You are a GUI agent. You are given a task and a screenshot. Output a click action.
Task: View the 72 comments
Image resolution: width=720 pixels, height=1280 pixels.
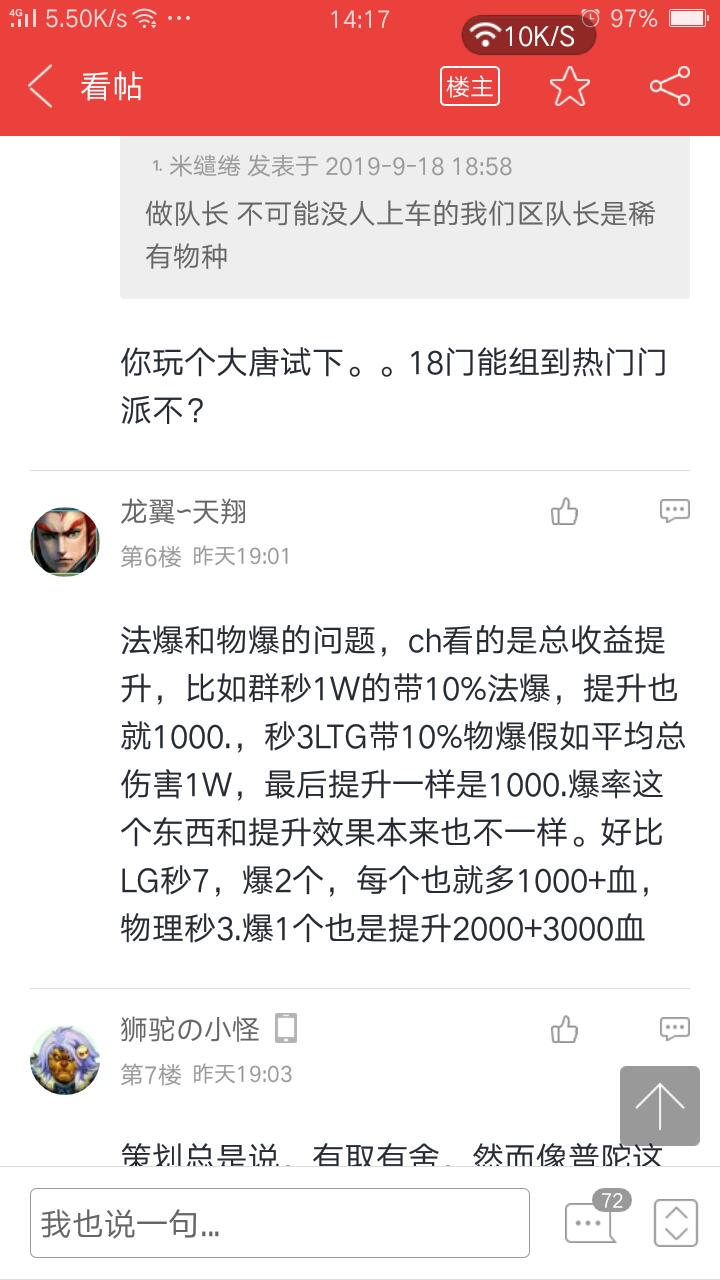click(x=592, y=1222)
